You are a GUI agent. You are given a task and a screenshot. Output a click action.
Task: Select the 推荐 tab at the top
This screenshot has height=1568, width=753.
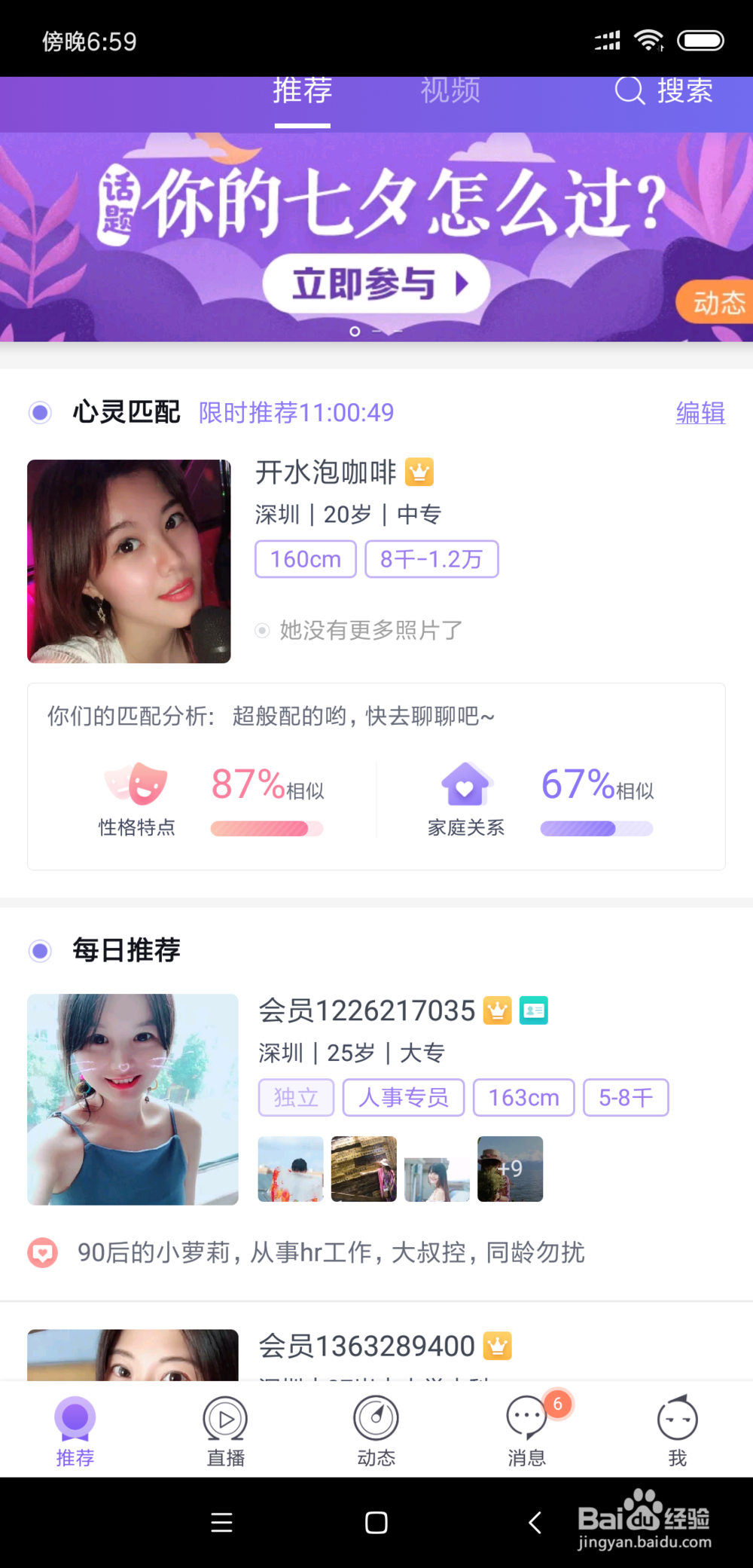302,91
